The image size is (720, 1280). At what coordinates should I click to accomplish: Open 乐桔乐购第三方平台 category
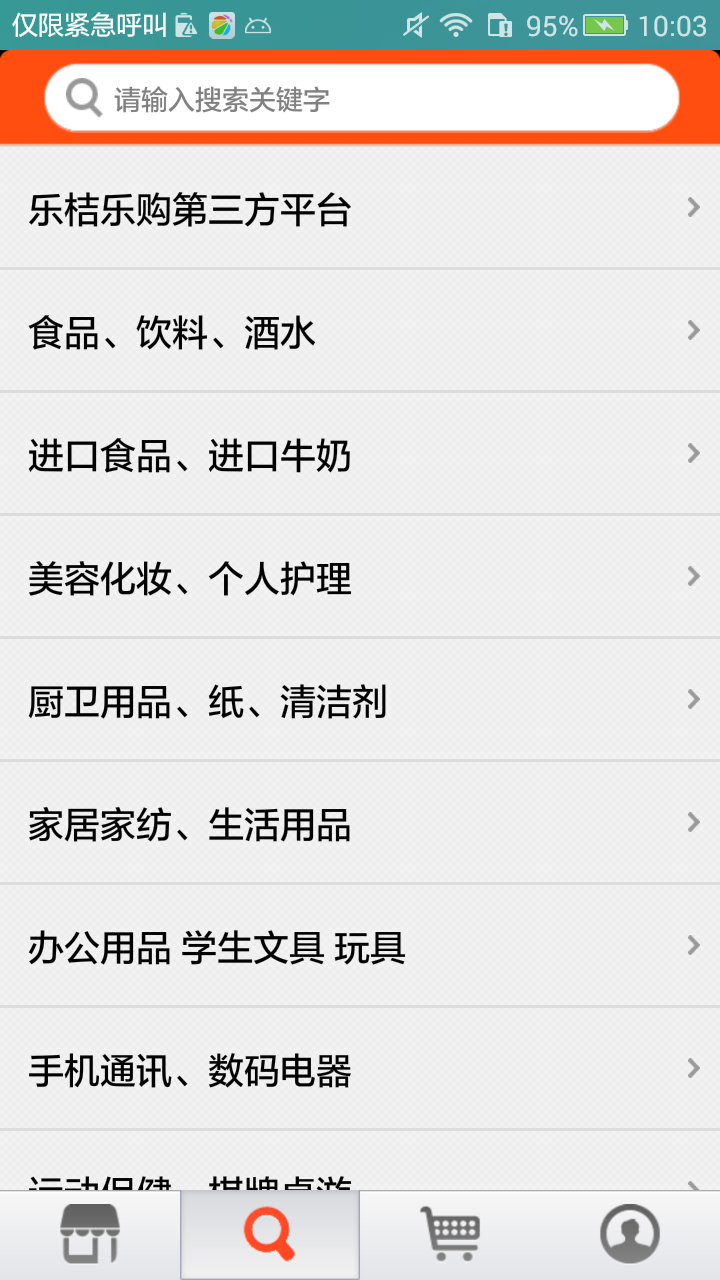(x=360, y=209)
